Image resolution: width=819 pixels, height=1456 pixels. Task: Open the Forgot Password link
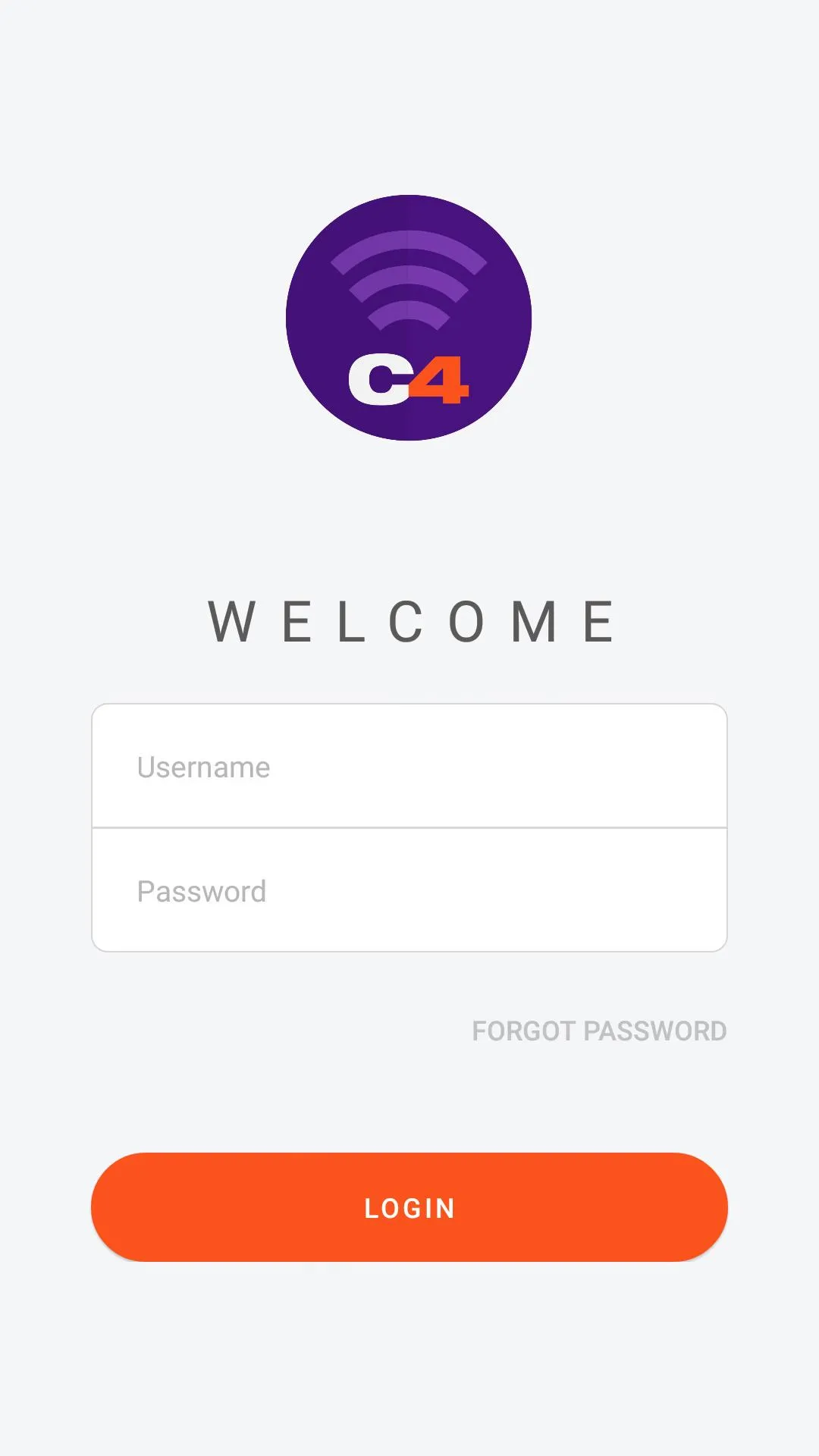point(599,1031)
